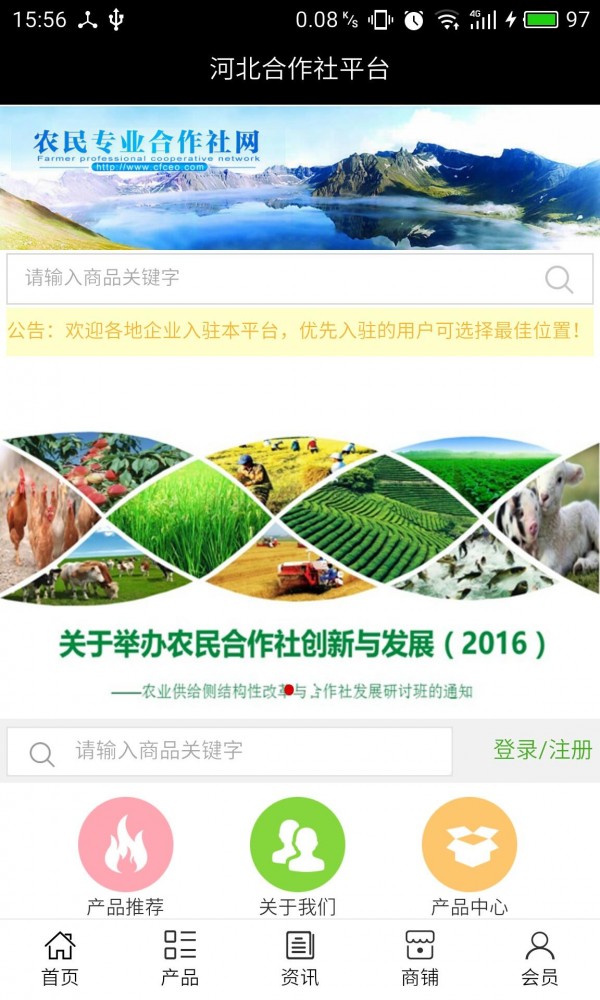Switch to the 资讯 news tab

(x=300, y=959)
